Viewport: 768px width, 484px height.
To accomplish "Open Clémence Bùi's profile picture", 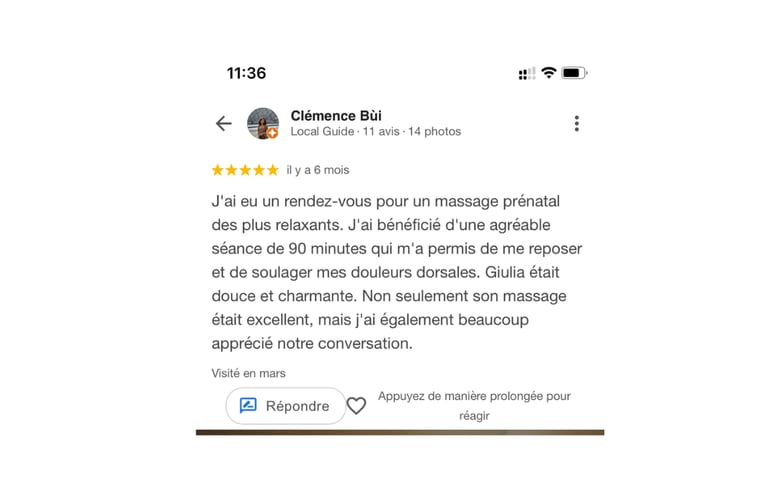I will [x=263, y=123].
